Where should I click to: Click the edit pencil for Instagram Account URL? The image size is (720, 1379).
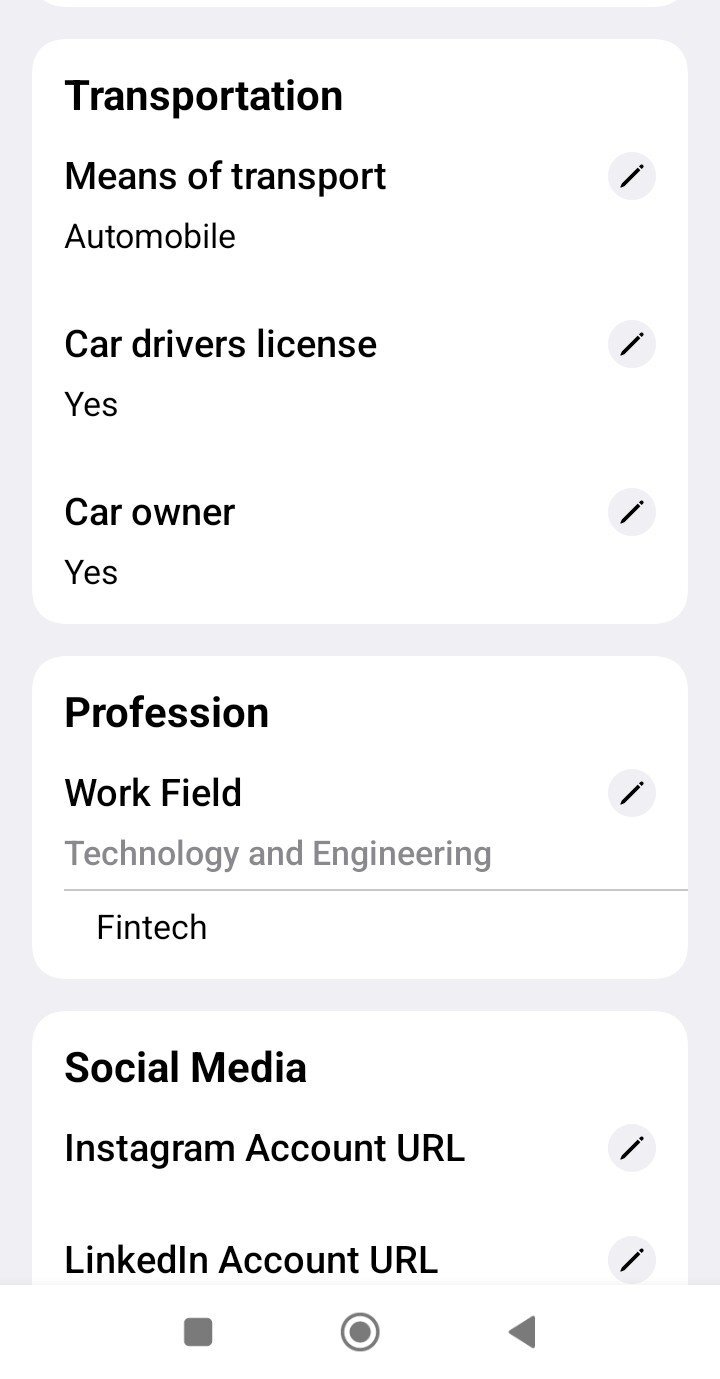coord(631,1148)
